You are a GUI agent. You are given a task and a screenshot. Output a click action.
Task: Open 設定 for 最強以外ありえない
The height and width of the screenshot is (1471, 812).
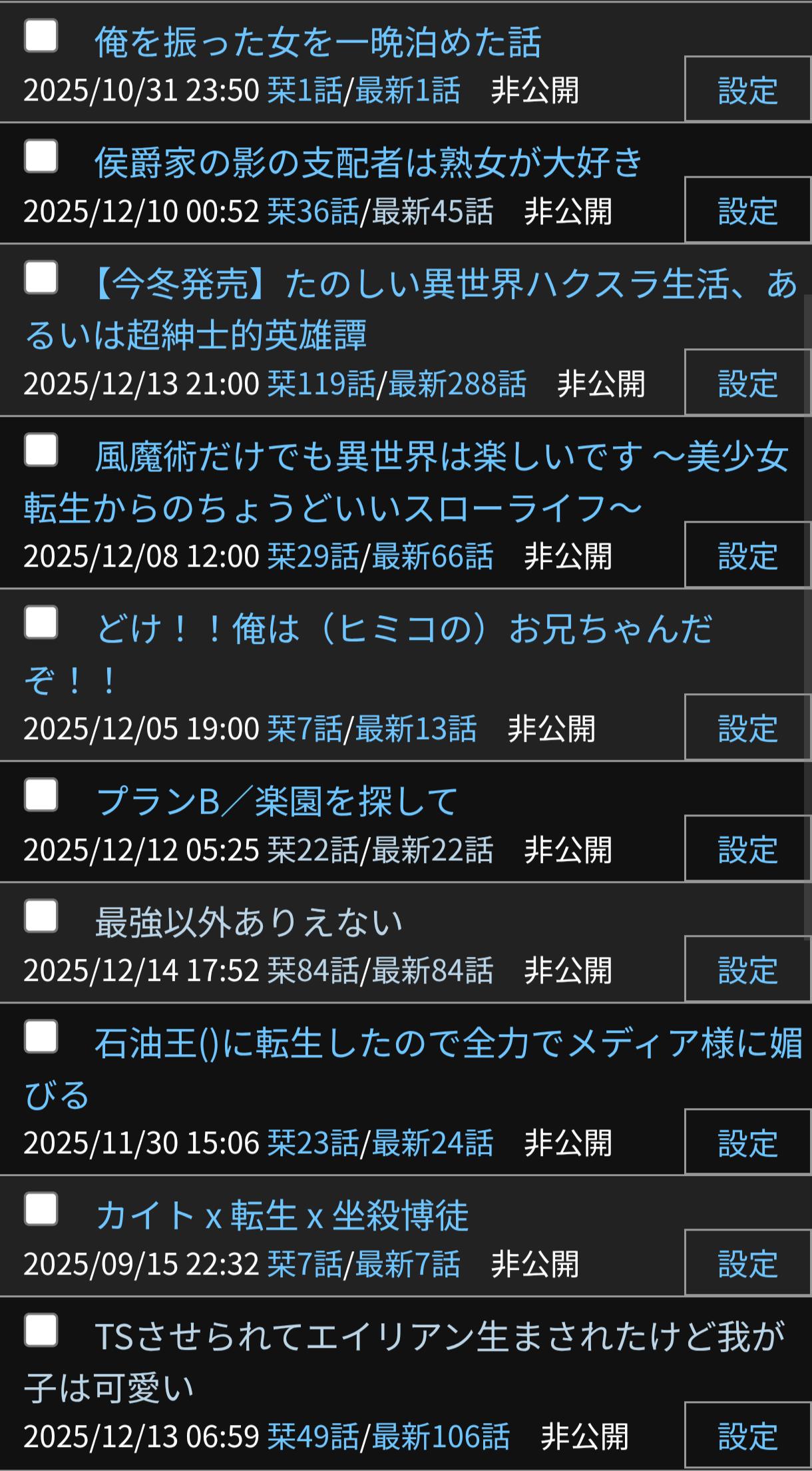click(747, 970)
